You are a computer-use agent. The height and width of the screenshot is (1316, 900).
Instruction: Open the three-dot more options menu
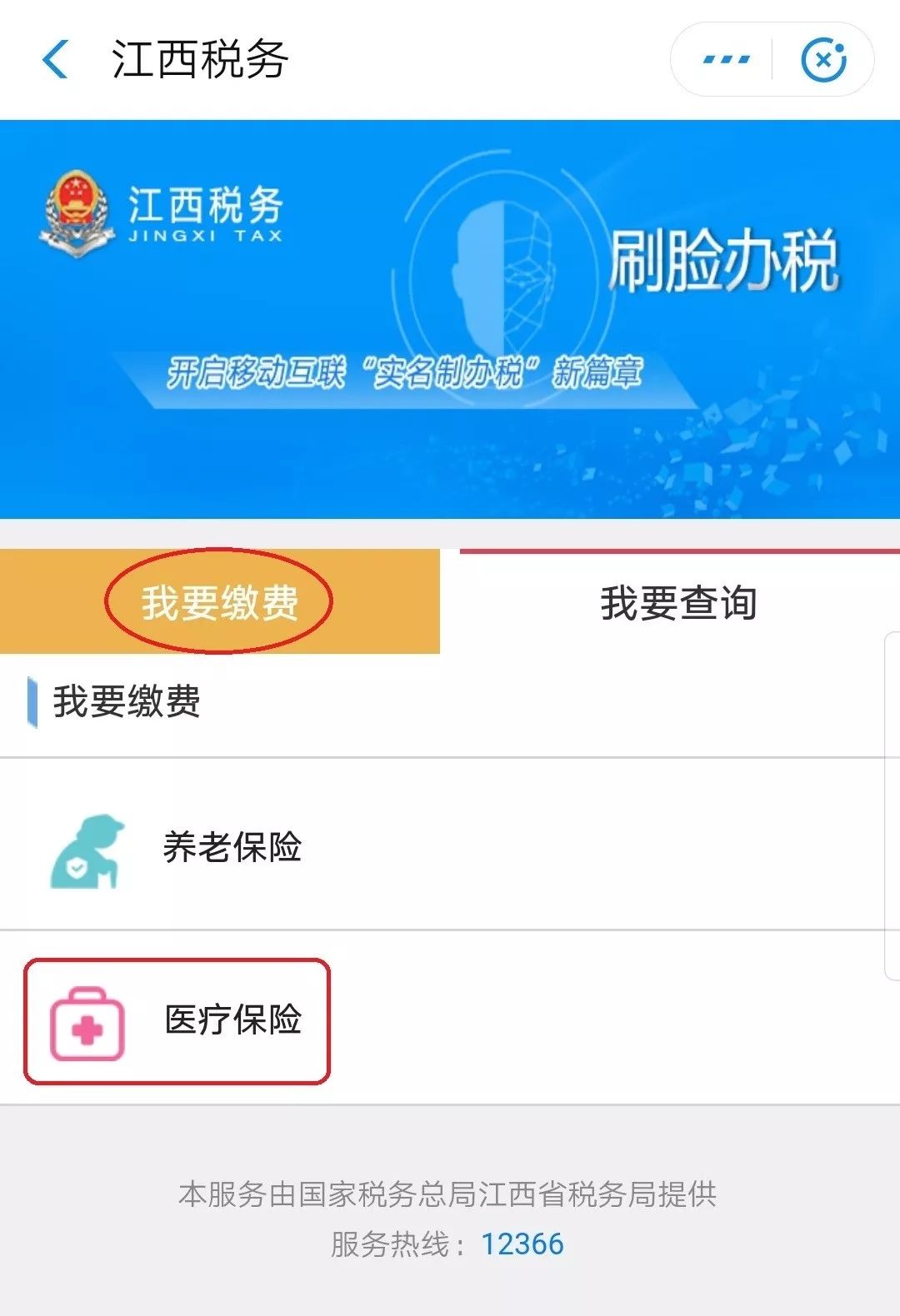click(726, 60)
